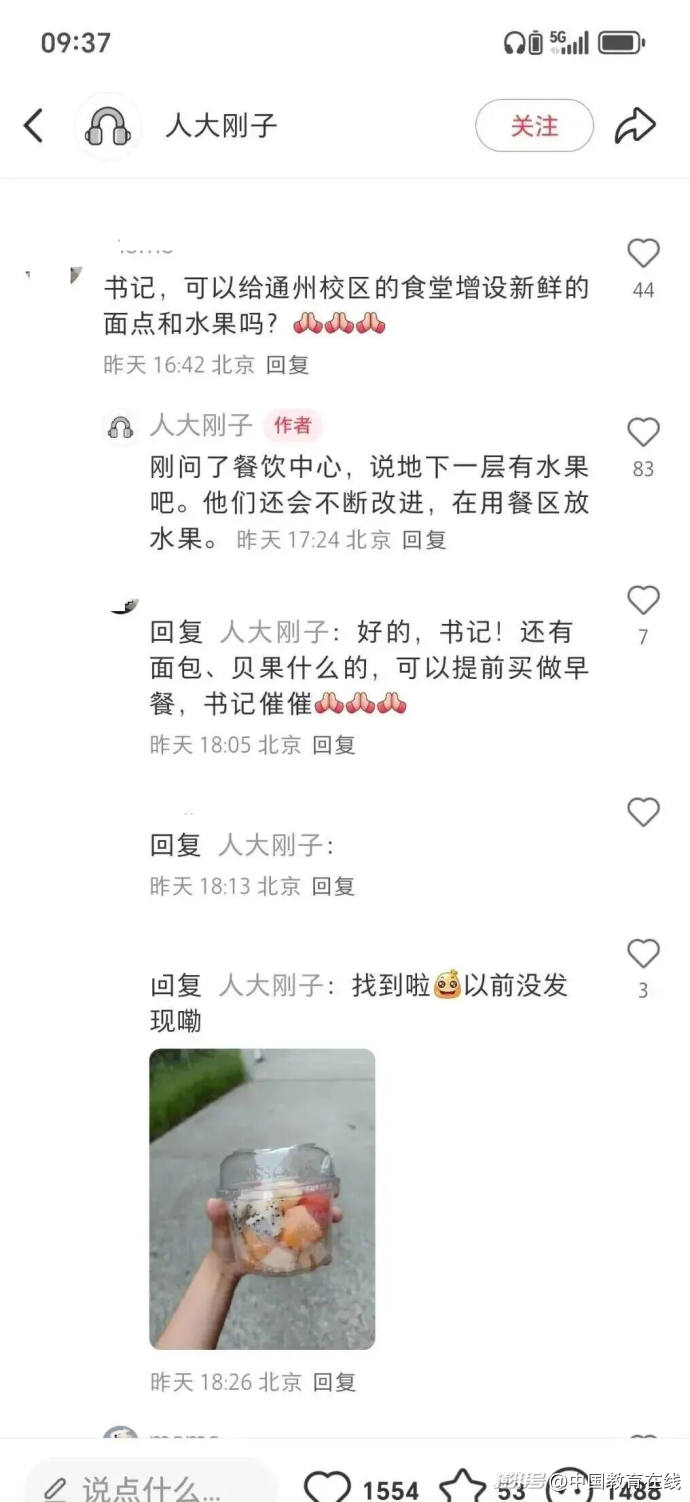Screen dimensions: 690x1502
Task: Like the author's reply about 餐饮中心
Action: pos(643,433)
